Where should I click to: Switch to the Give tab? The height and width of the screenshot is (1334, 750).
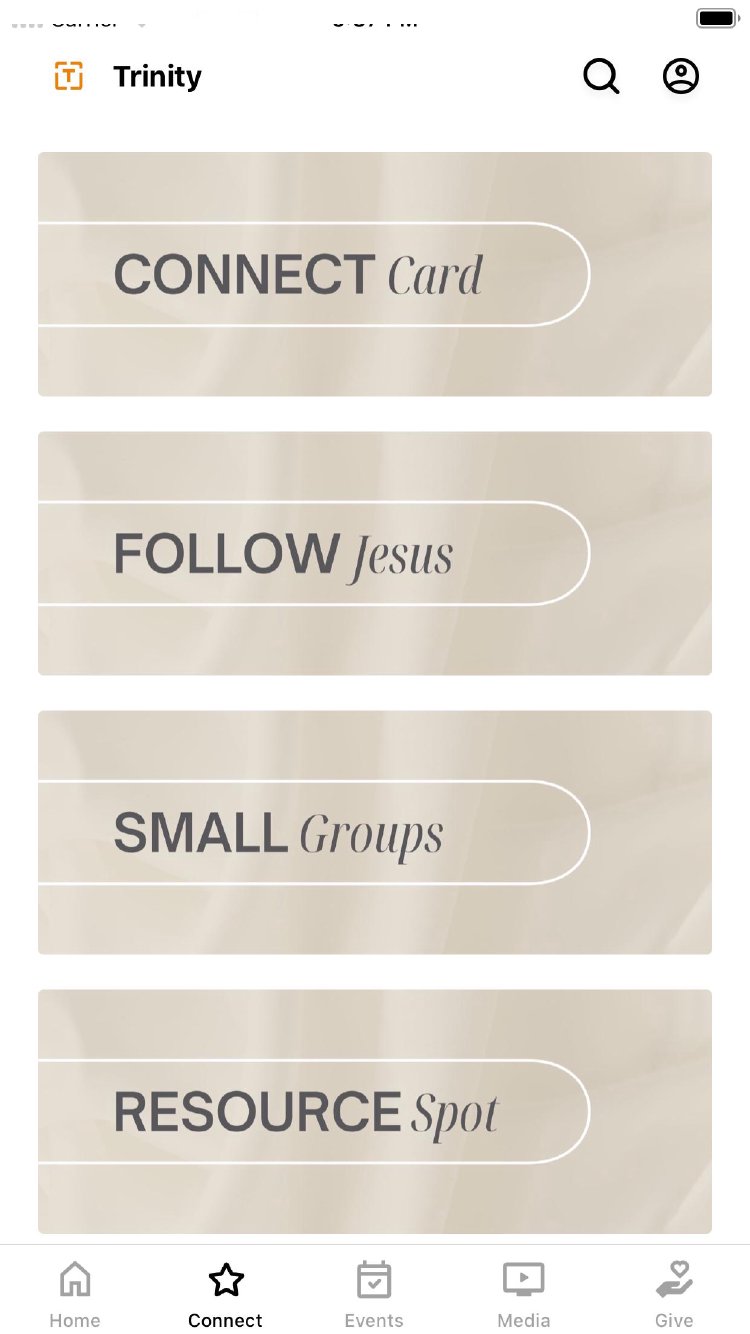(x=674, y=1294)
